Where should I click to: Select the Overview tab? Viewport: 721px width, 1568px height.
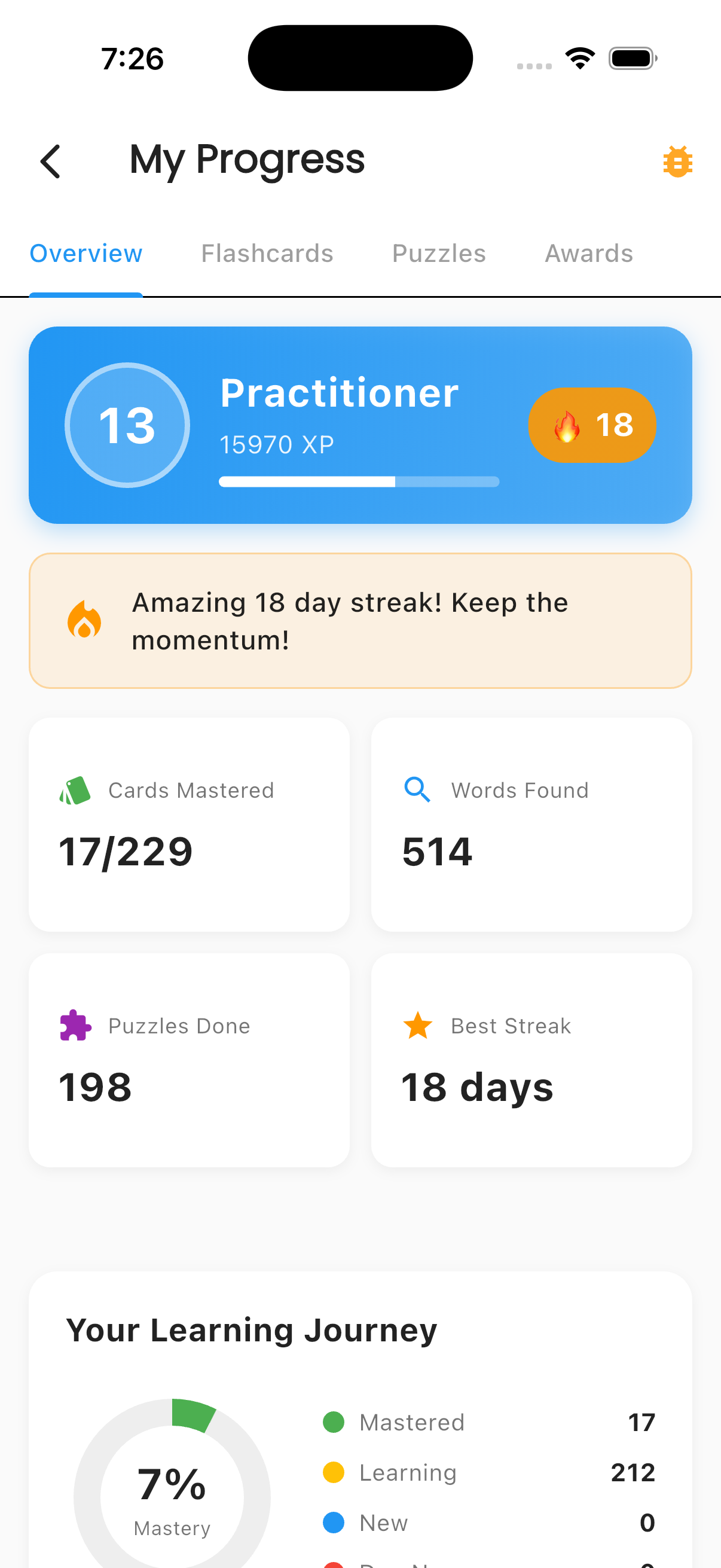pos(85,253)
